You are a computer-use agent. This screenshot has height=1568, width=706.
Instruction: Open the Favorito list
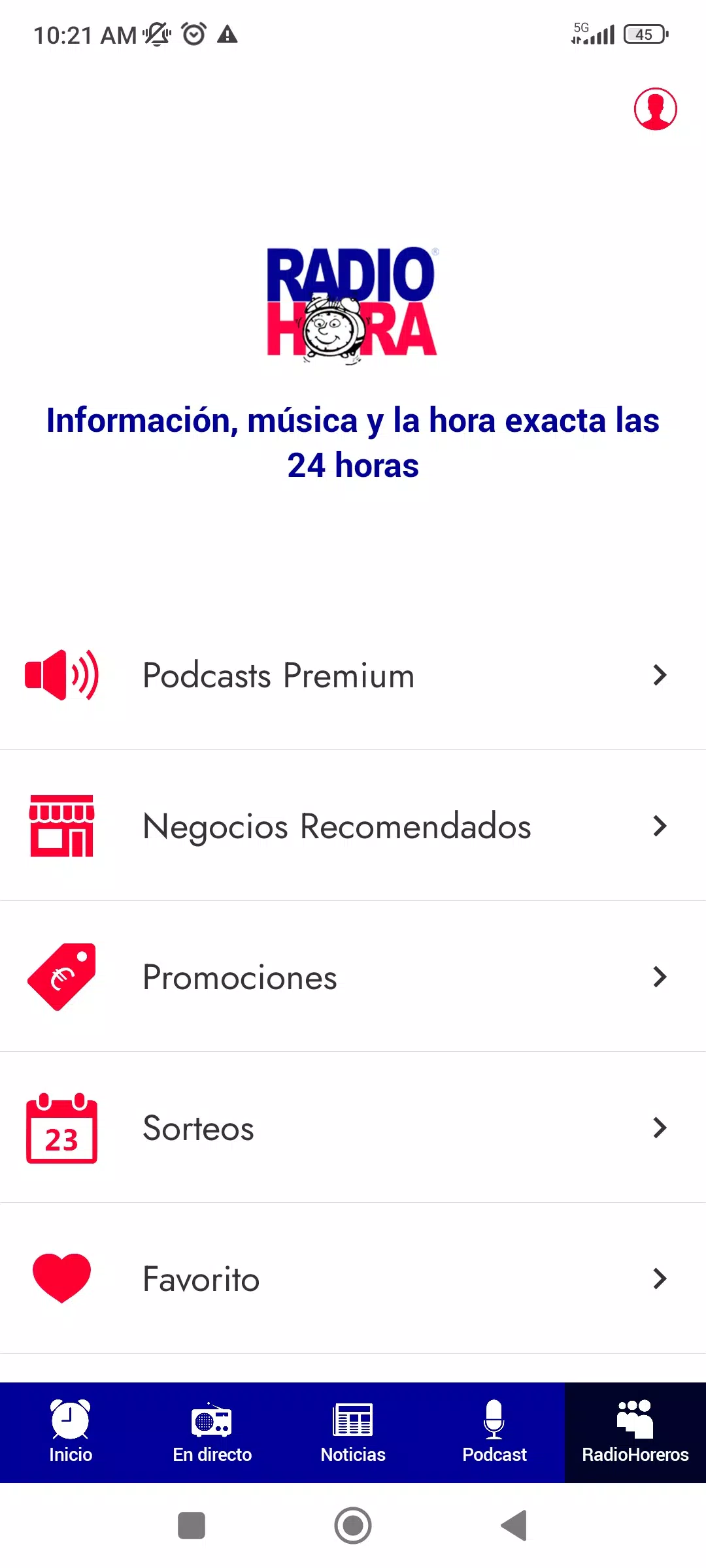coord(353,1279)
